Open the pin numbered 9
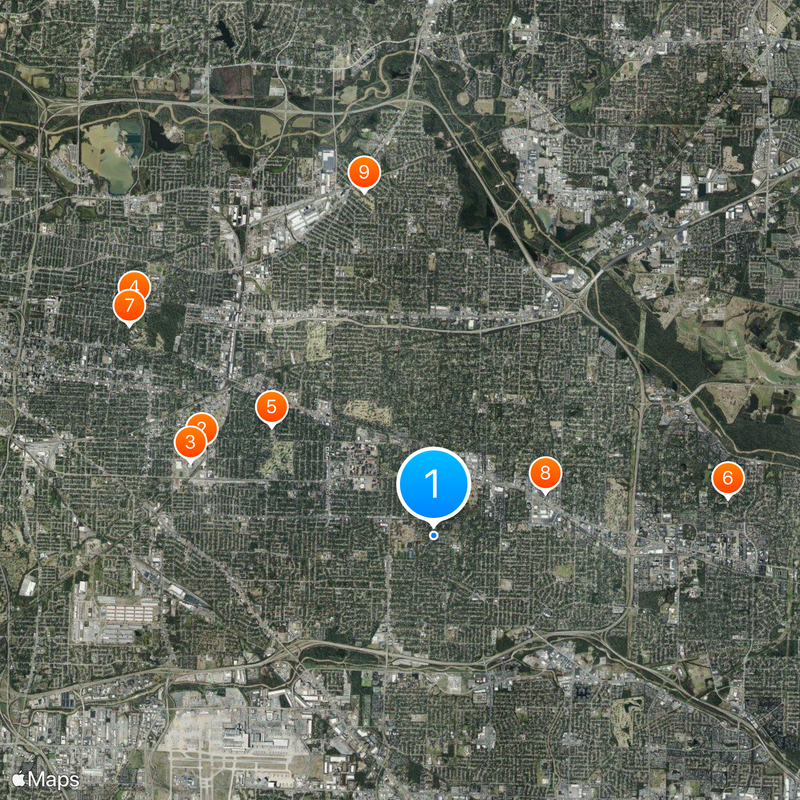 pos(364,173)
